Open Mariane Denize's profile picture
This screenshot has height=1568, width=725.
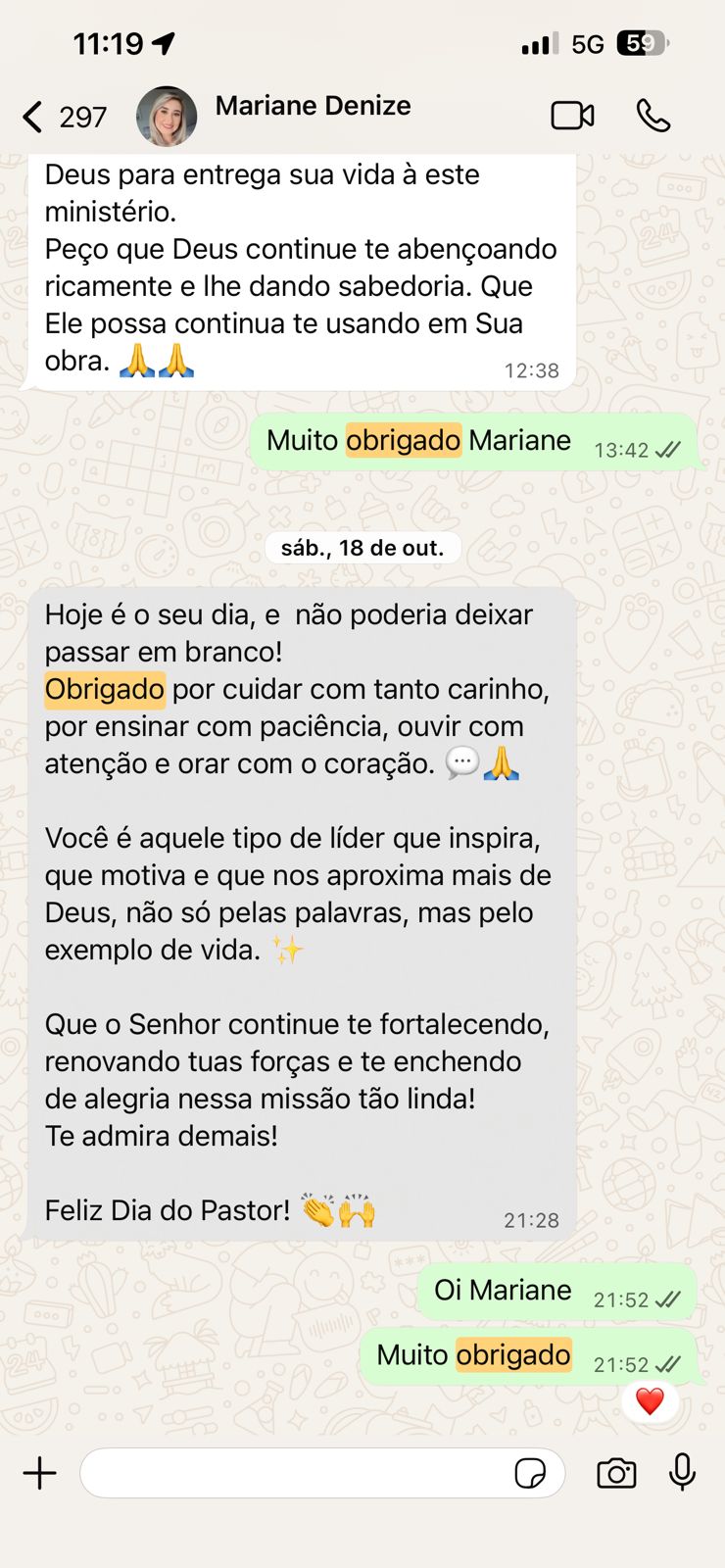[167, 117]
